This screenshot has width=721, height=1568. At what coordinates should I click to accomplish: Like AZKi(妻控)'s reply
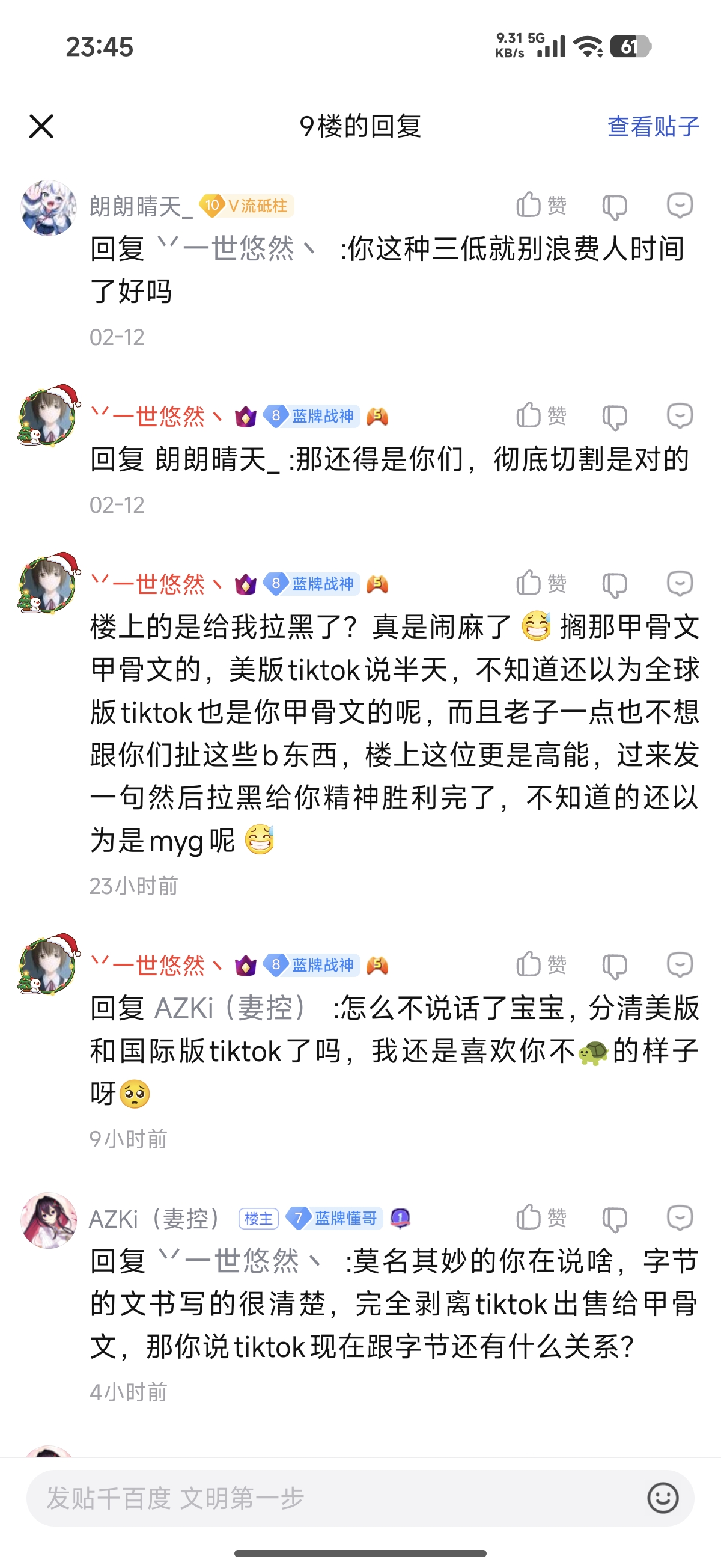[x=540, y=1218]
